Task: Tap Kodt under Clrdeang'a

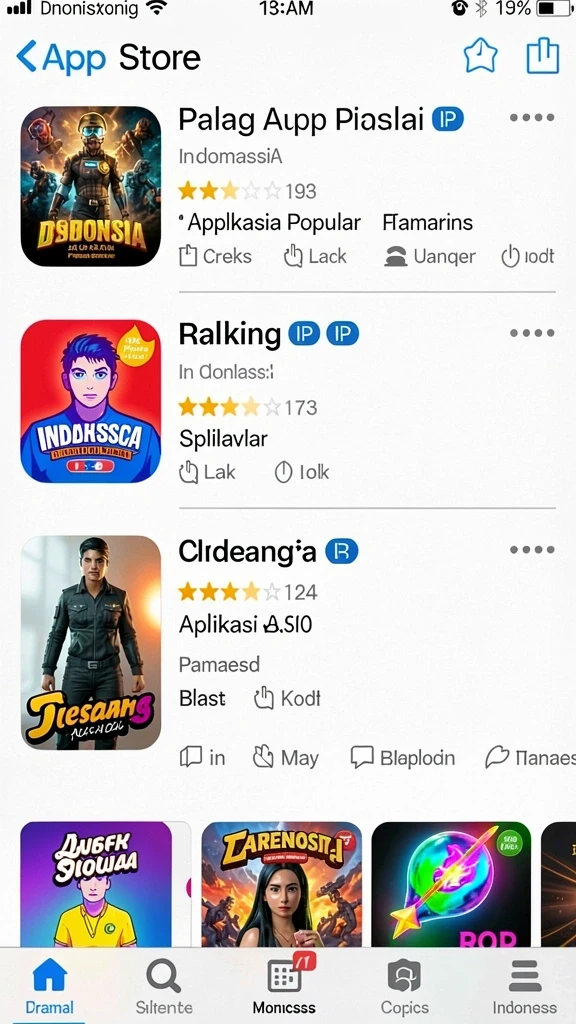Action: click(287, 699)
